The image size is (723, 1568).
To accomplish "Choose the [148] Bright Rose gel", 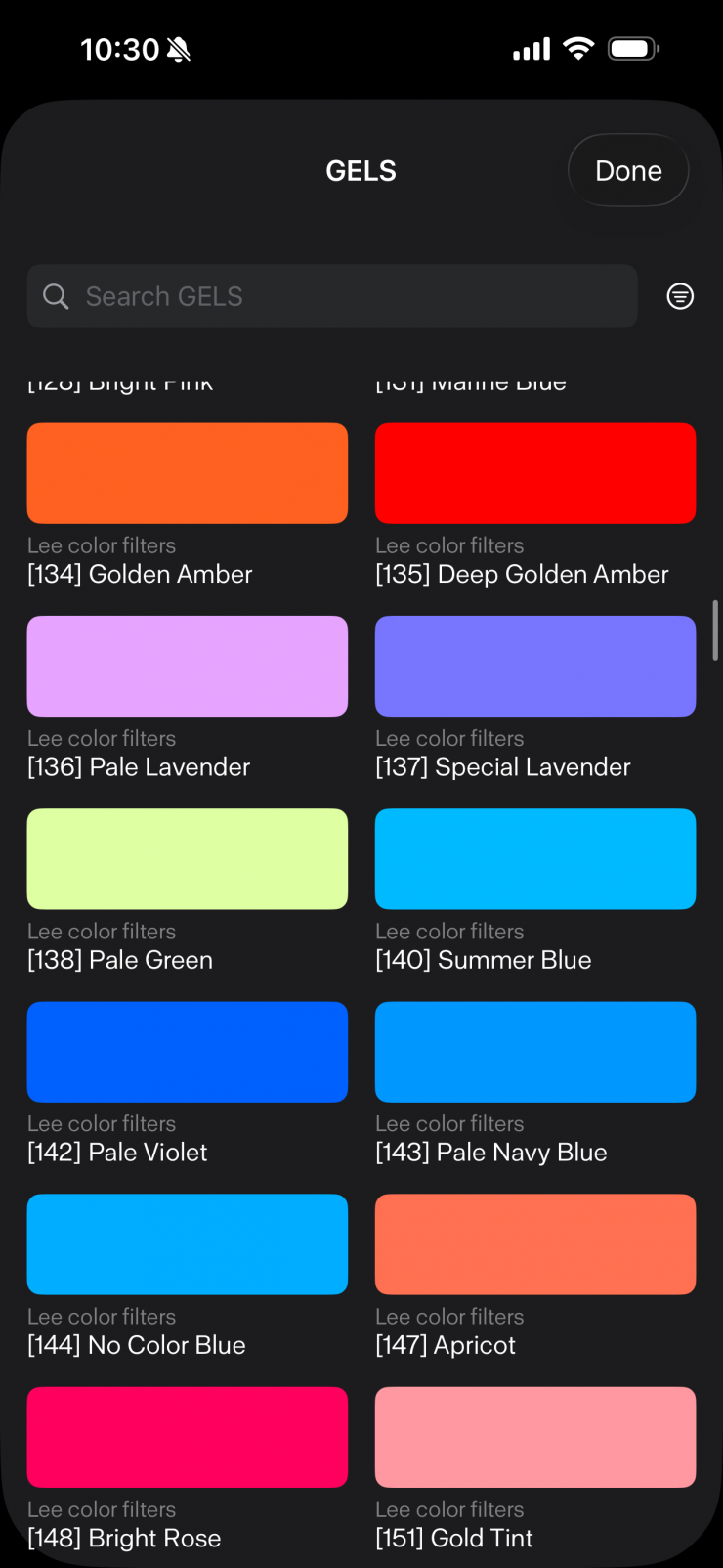I will (188, 1436).
